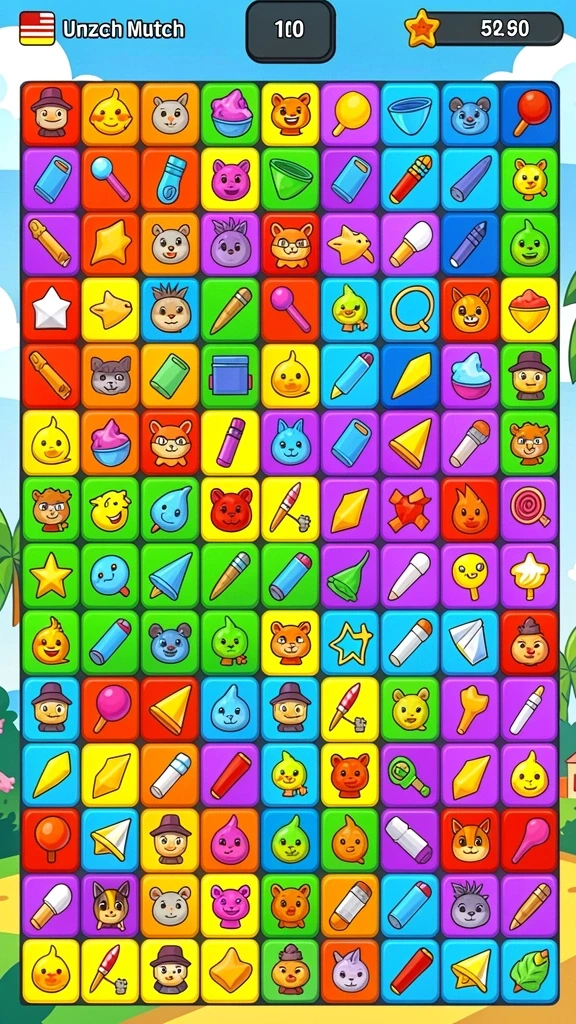Select the green funnel on the green tile
Image resolution: width=576 pixels, height=1024 pixels.
290,178
